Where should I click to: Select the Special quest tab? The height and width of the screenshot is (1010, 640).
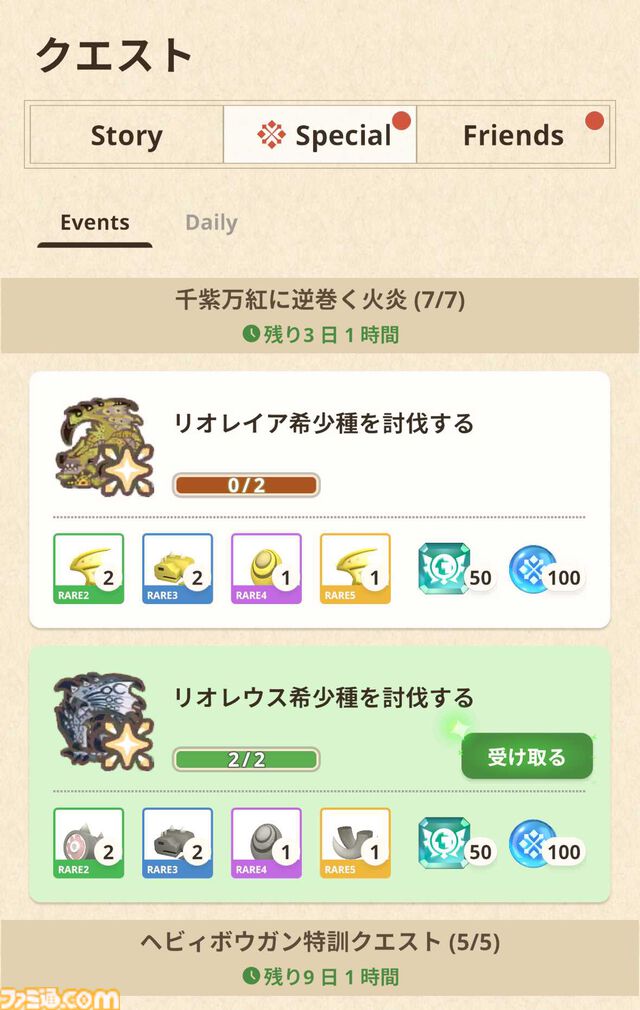(320, 135)
